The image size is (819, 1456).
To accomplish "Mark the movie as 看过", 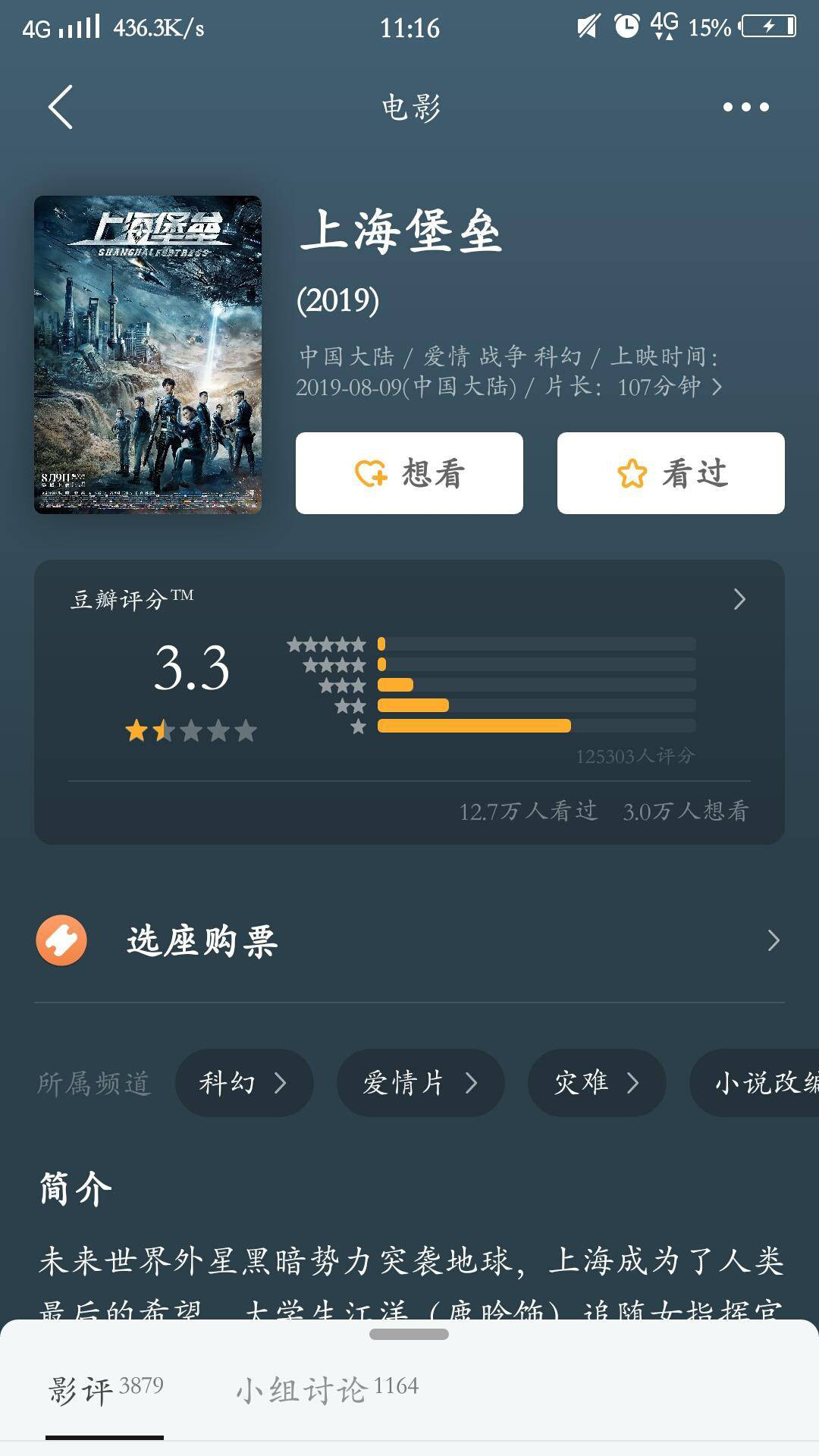I will click(670, 473).
